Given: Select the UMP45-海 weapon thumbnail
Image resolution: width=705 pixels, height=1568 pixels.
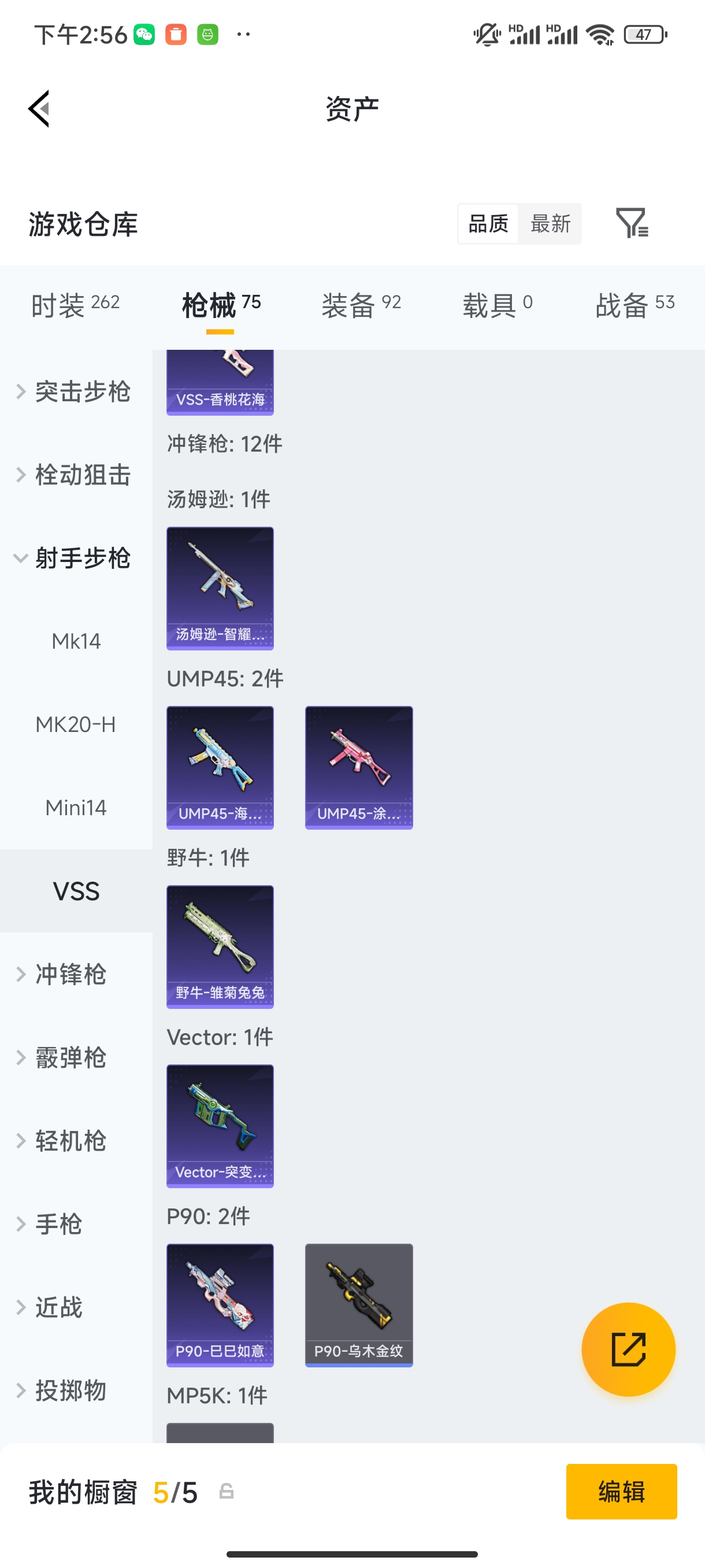Looking at the screenshot, I should (x=220, y=767).
